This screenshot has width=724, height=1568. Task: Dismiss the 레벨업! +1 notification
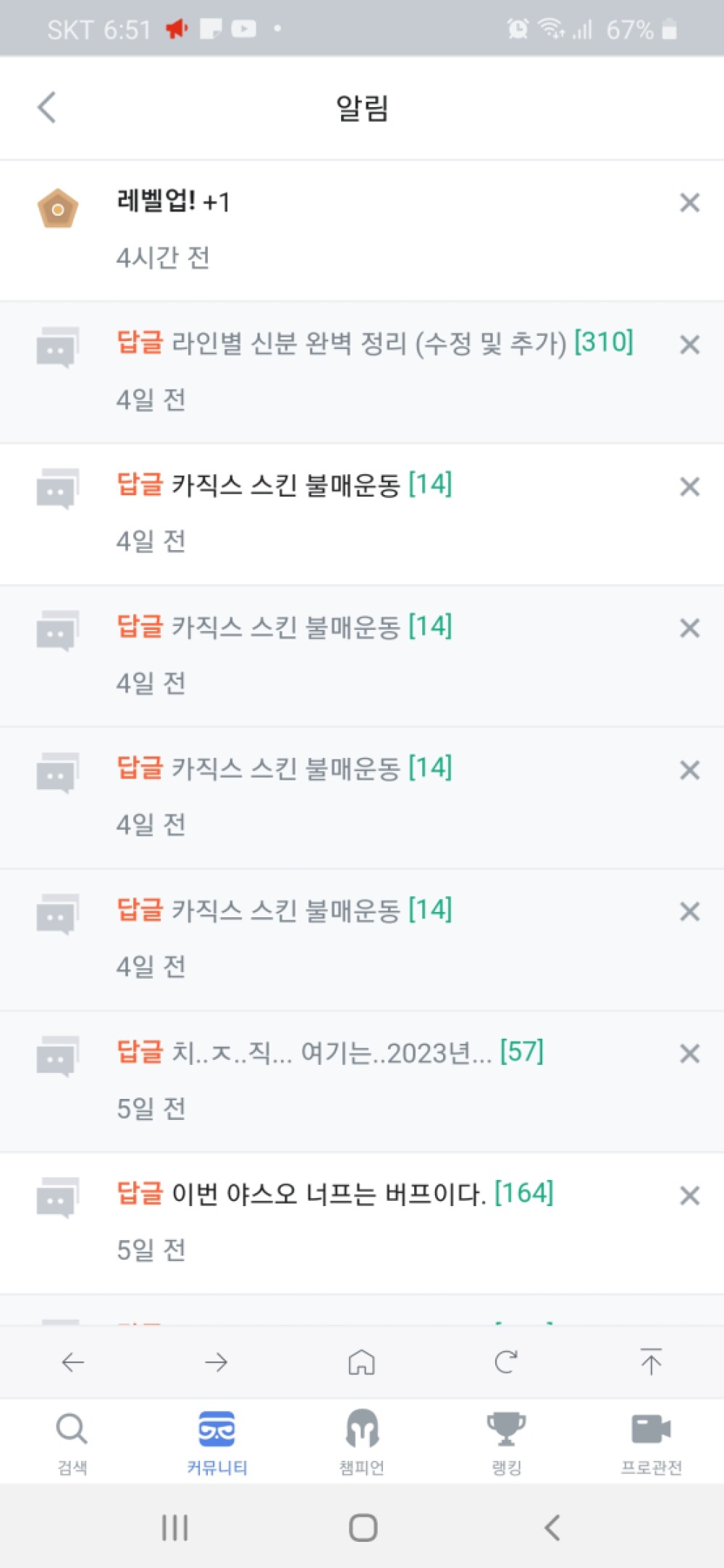point(689,203)
